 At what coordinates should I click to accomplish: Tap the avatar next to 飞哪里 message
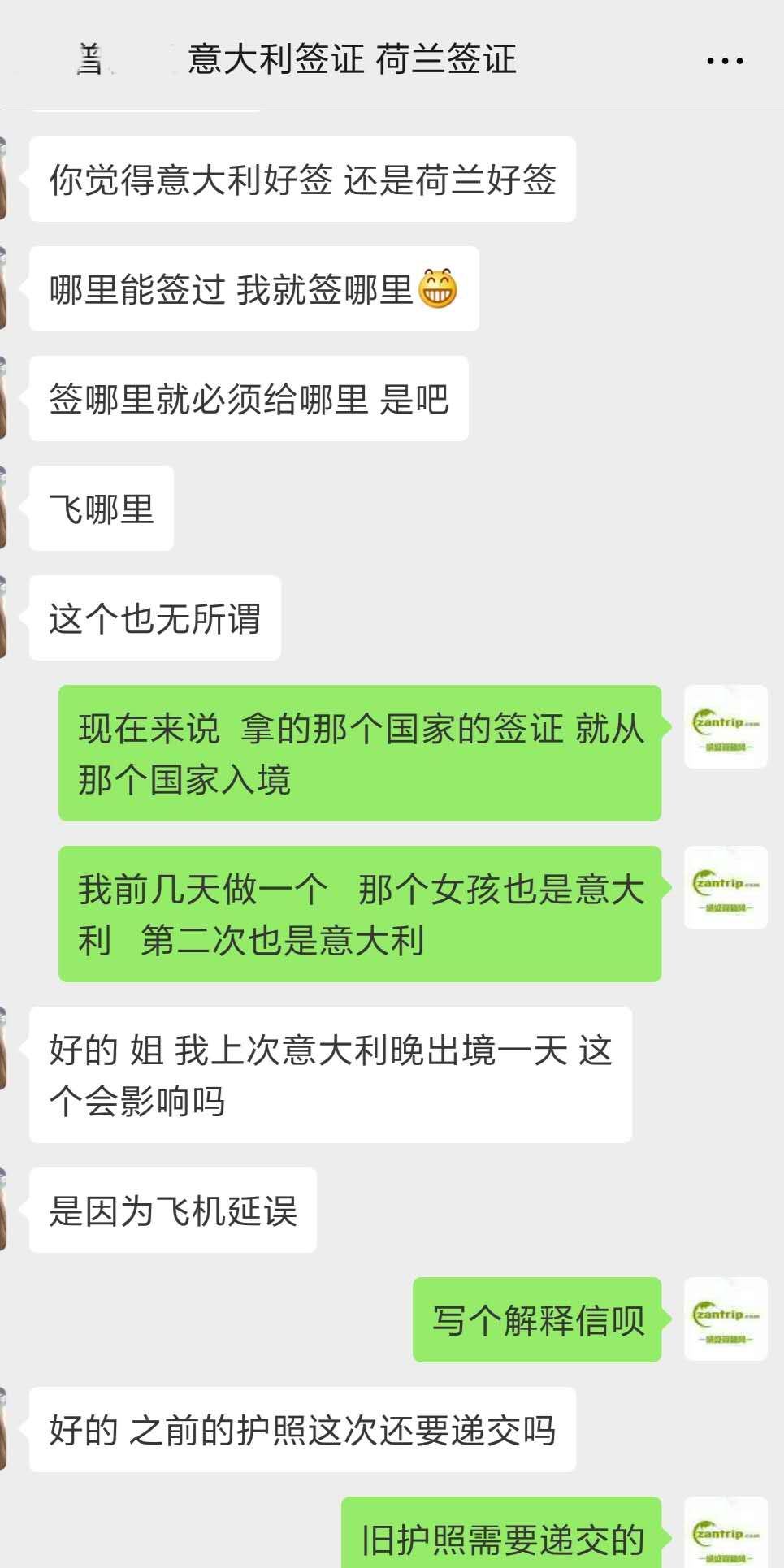tap(6, 500)
